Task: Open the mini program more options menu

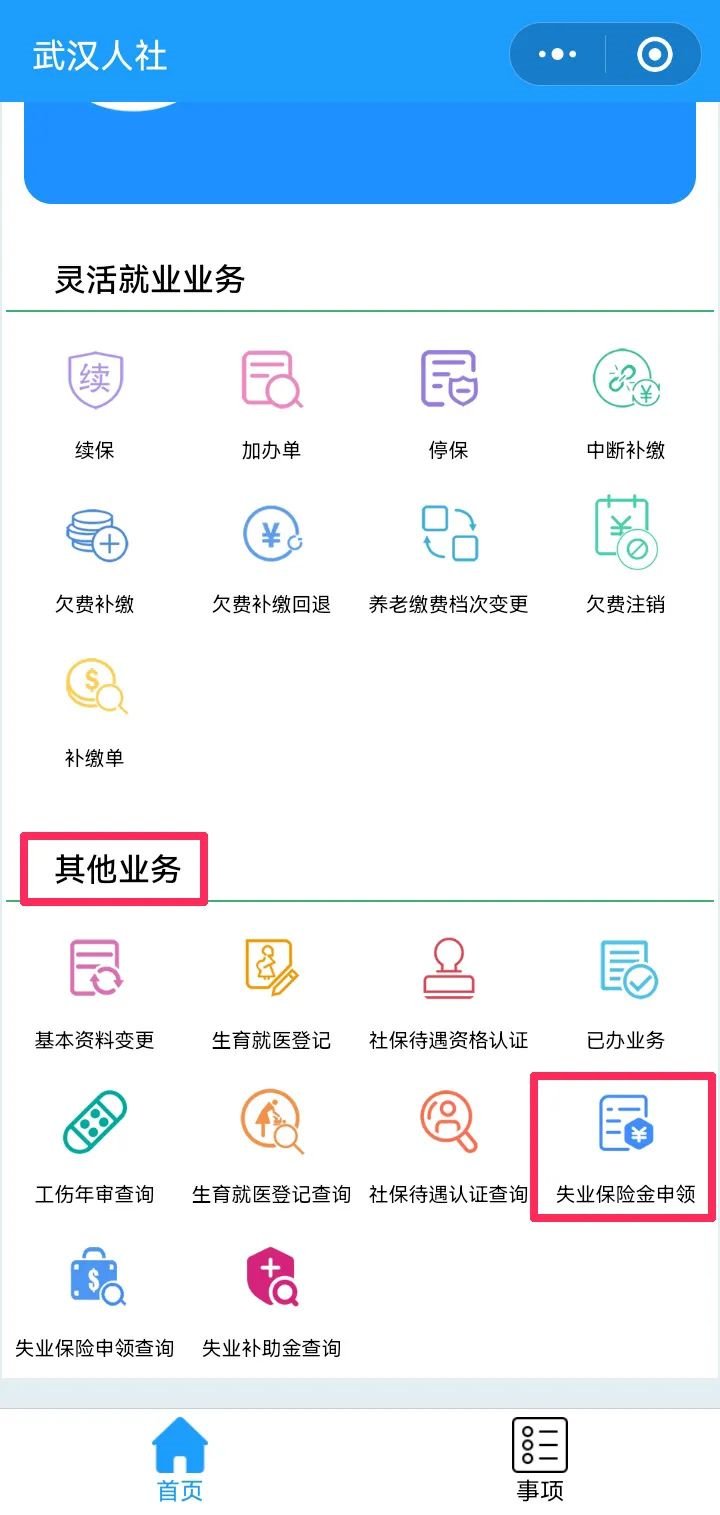Action: tap(557, 54)
